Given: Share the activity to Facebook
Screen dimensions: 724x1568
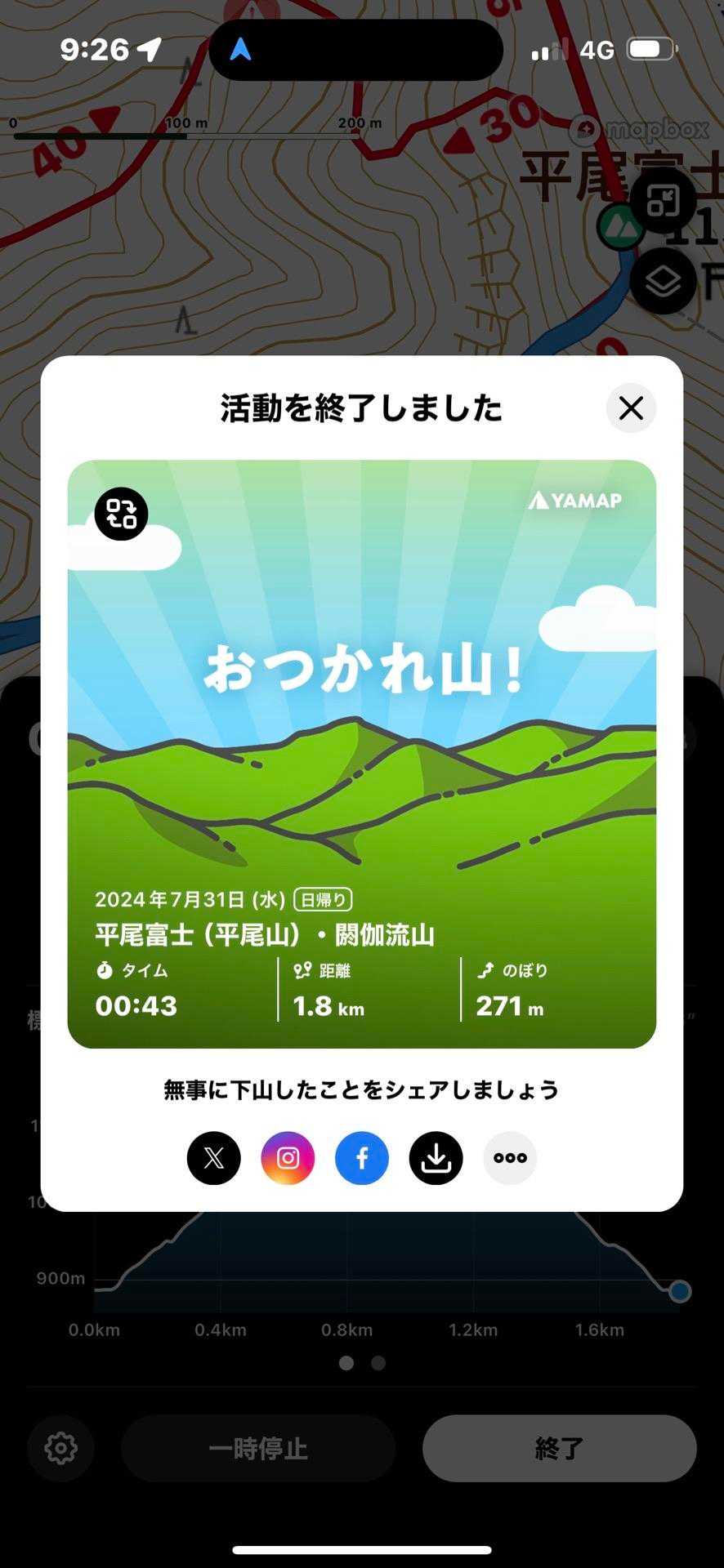Looking at the screenshot, I should 362,1158.
